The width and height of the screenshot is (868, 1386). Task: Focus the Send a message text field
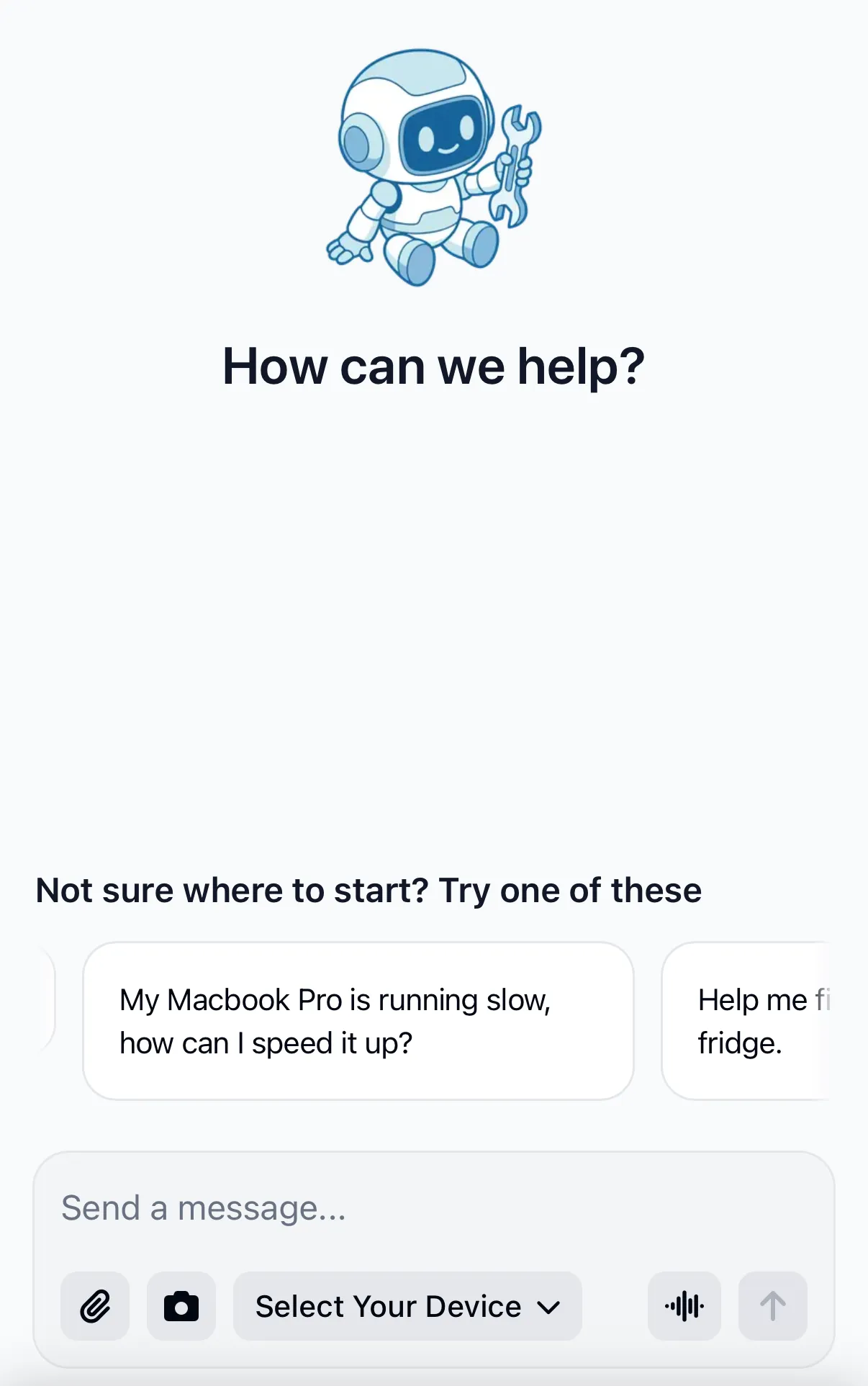pos(432,1208)
